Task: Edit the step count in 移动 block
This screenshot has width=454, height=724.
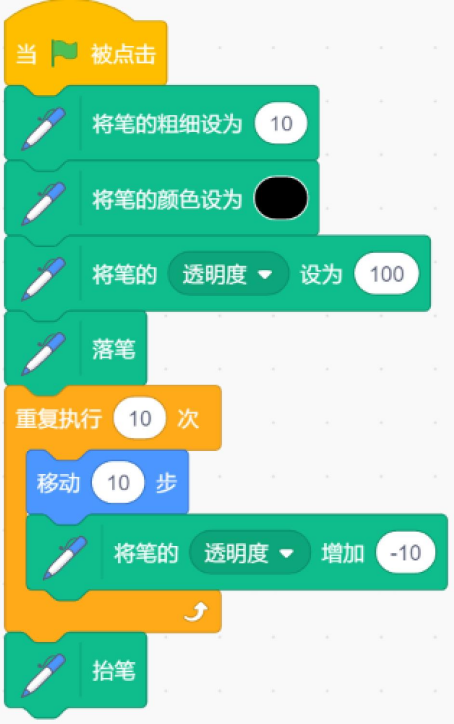Action: [118, 483]
